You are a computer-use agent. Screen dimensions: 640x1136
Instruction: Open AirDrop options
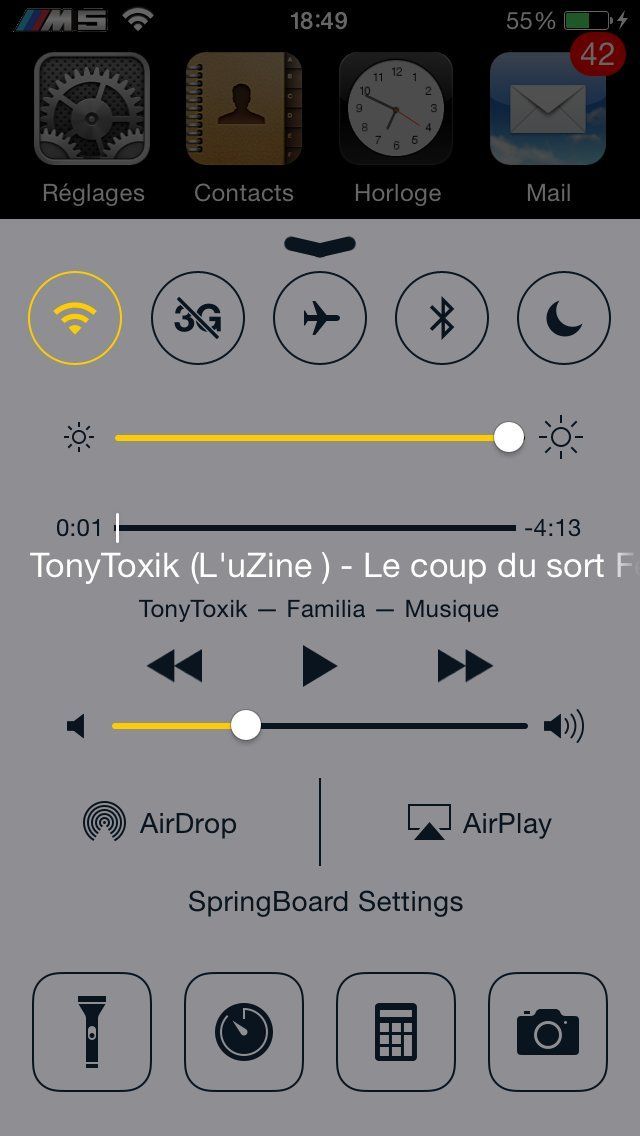160,823
